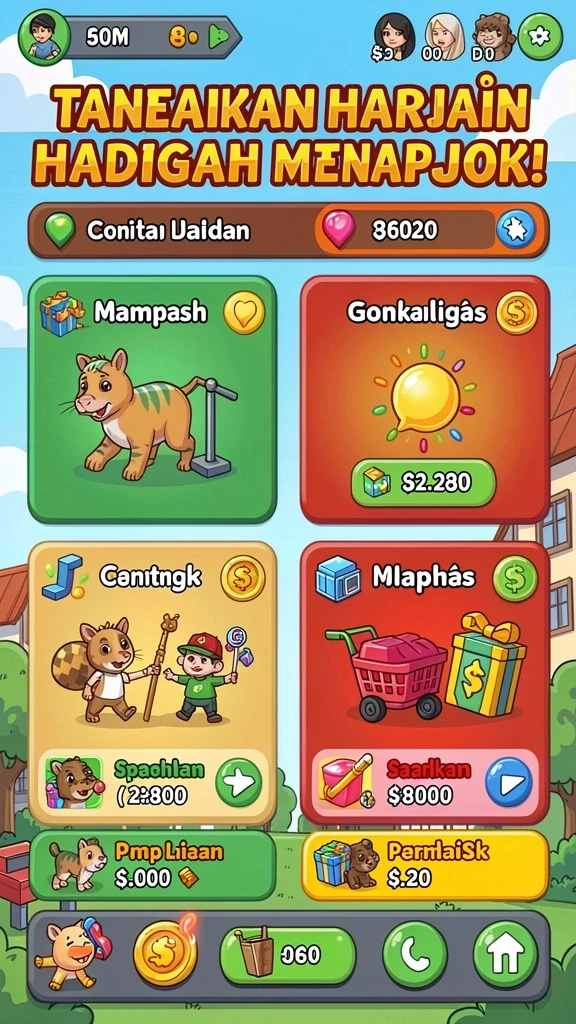Tap the blue play button next to Saarlkan
This screenshot has width=576, height=1024.
point(509,782)
